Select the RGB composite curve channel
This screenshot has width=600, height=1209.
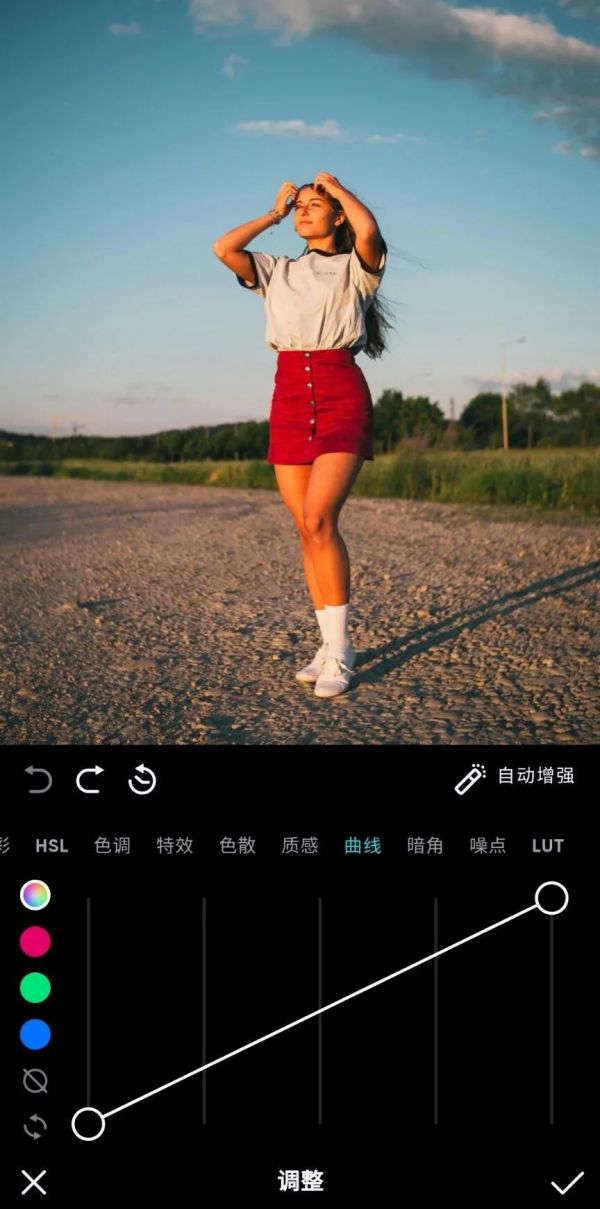35,895
